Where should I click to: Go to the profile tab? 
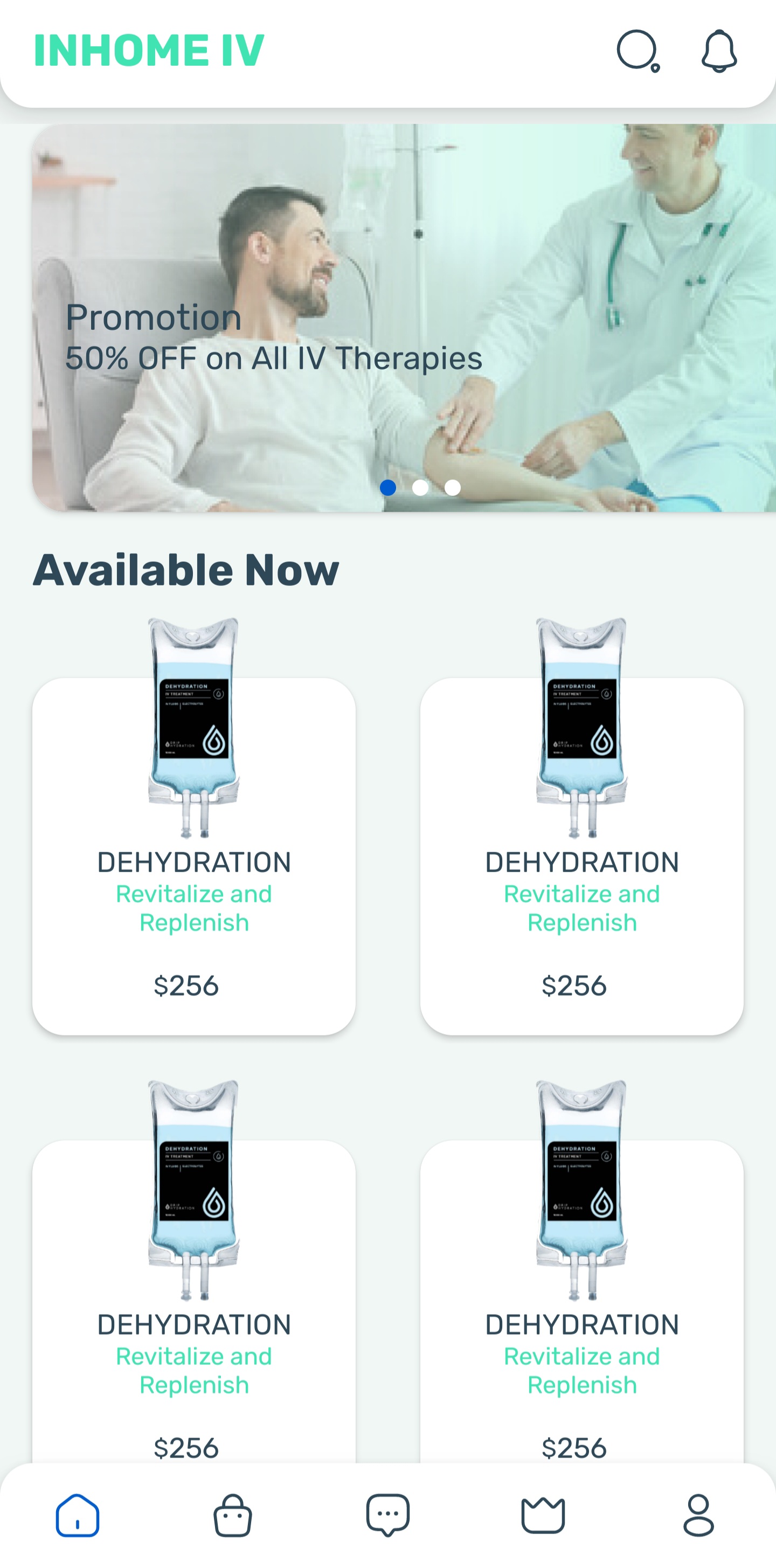(x=698, y=1515)
